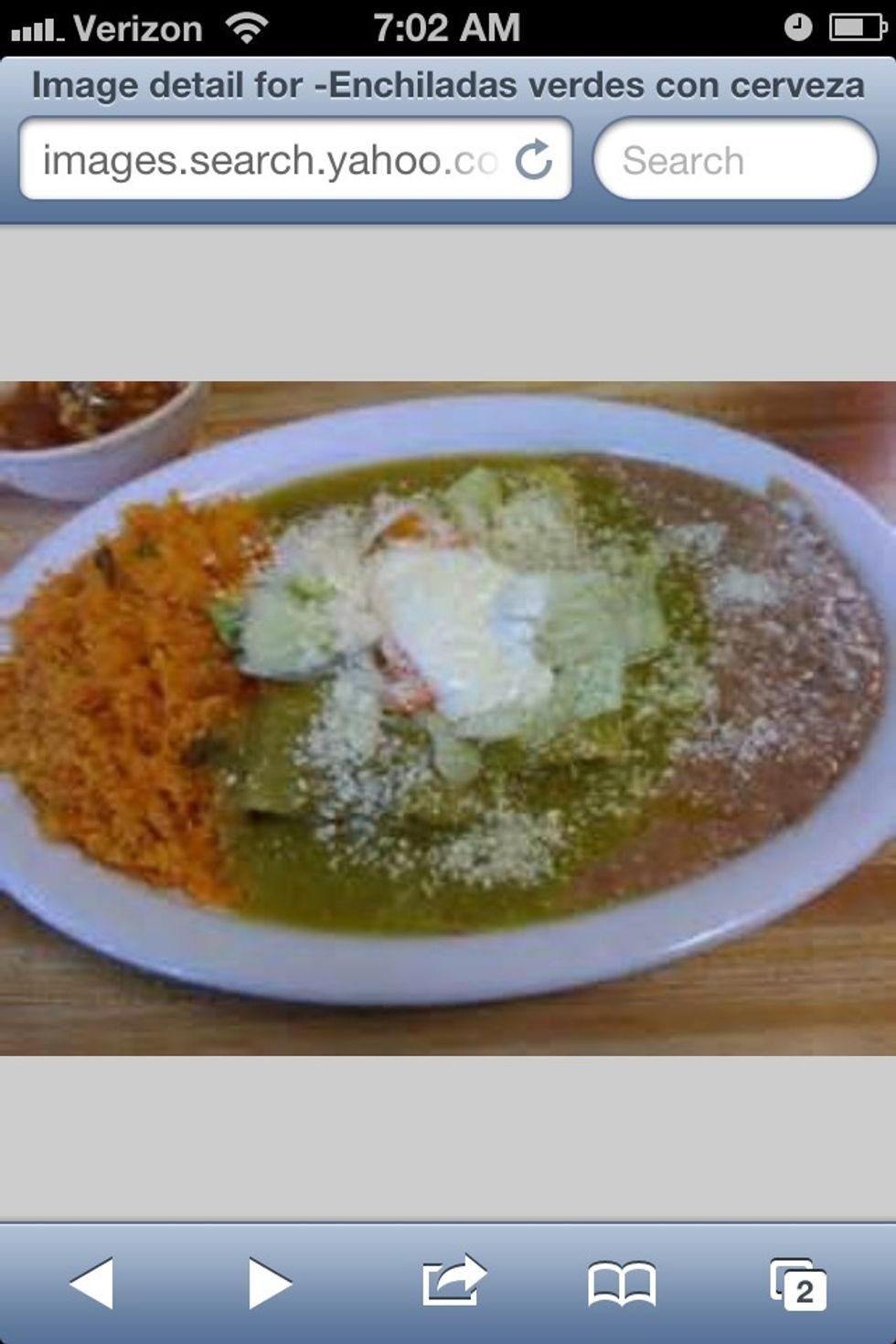
Task: Open the tabs switcher showing 2 pages
Action: 798,1283
